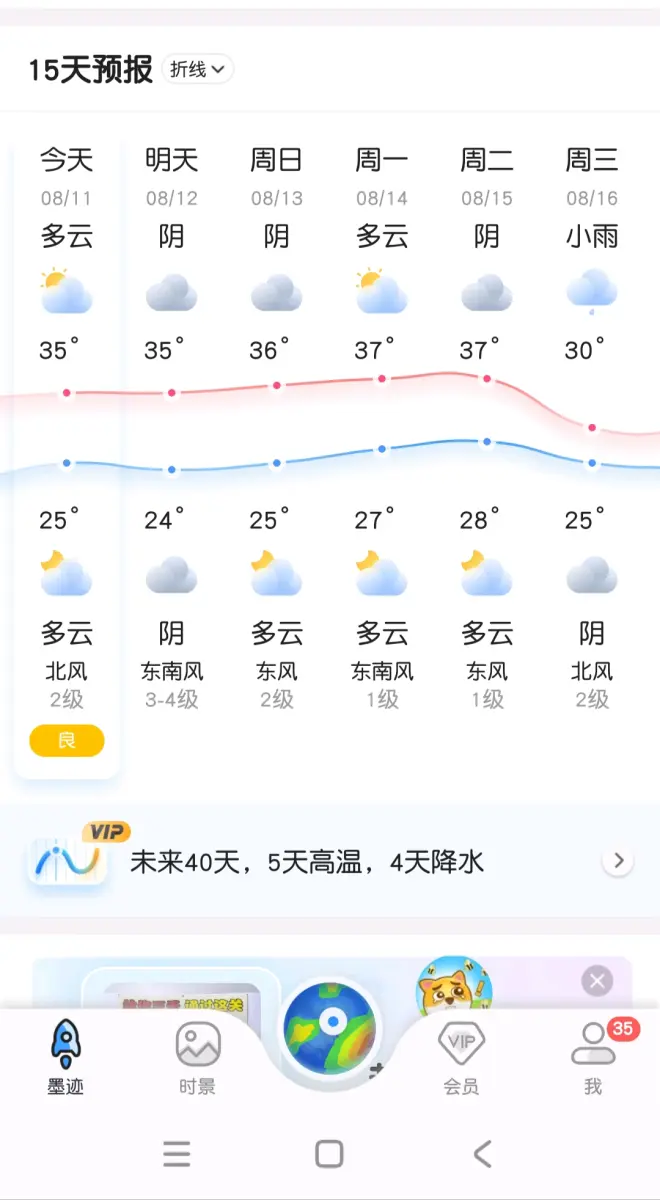Open the center globe radar button
Screen dimensions: 660x1200
pyautogui.click(x=330, y=1028)
